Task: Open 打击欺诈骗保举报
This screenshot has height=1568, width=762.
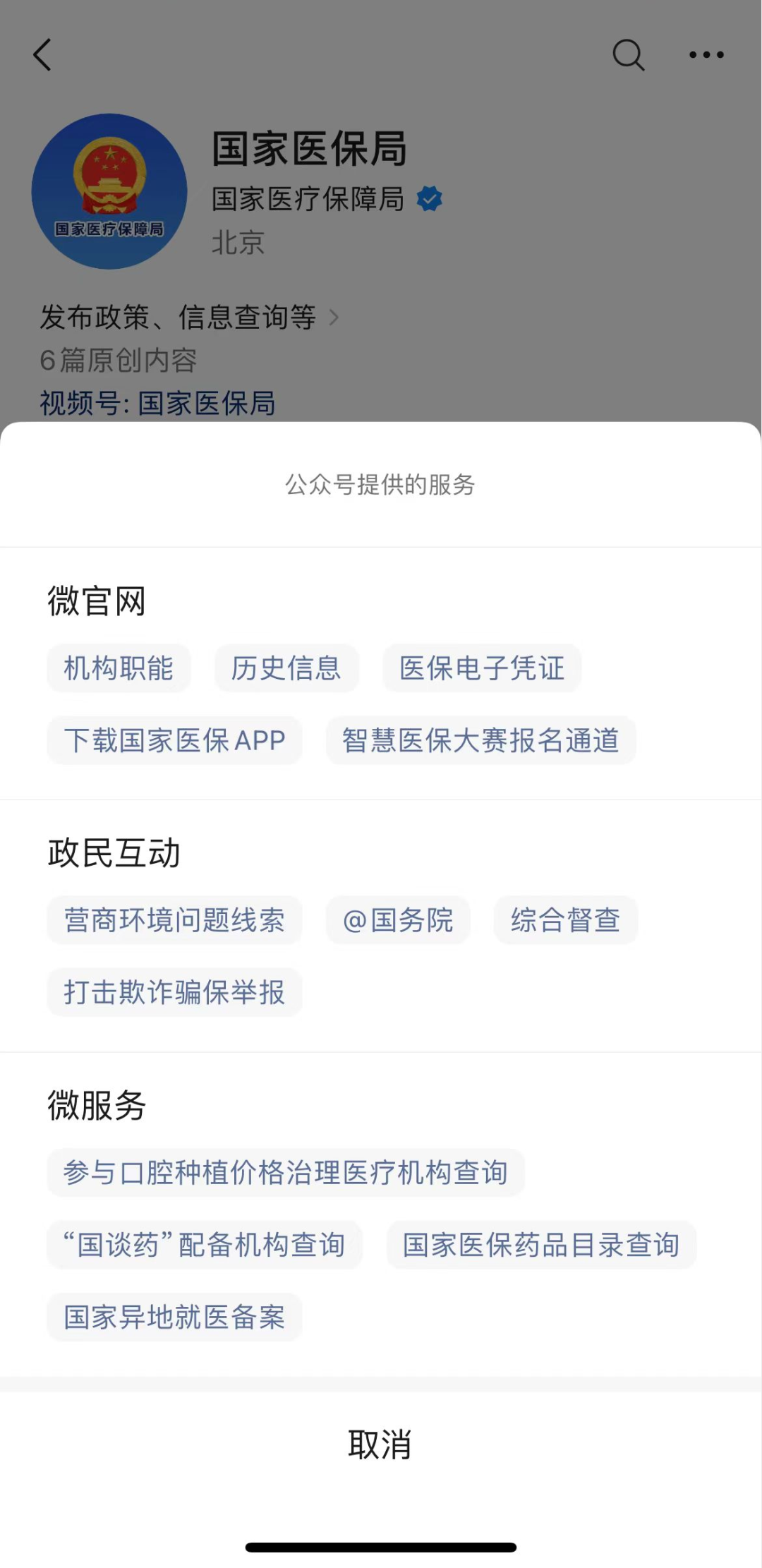Action: pyautogui.click(x=174, y=992)
